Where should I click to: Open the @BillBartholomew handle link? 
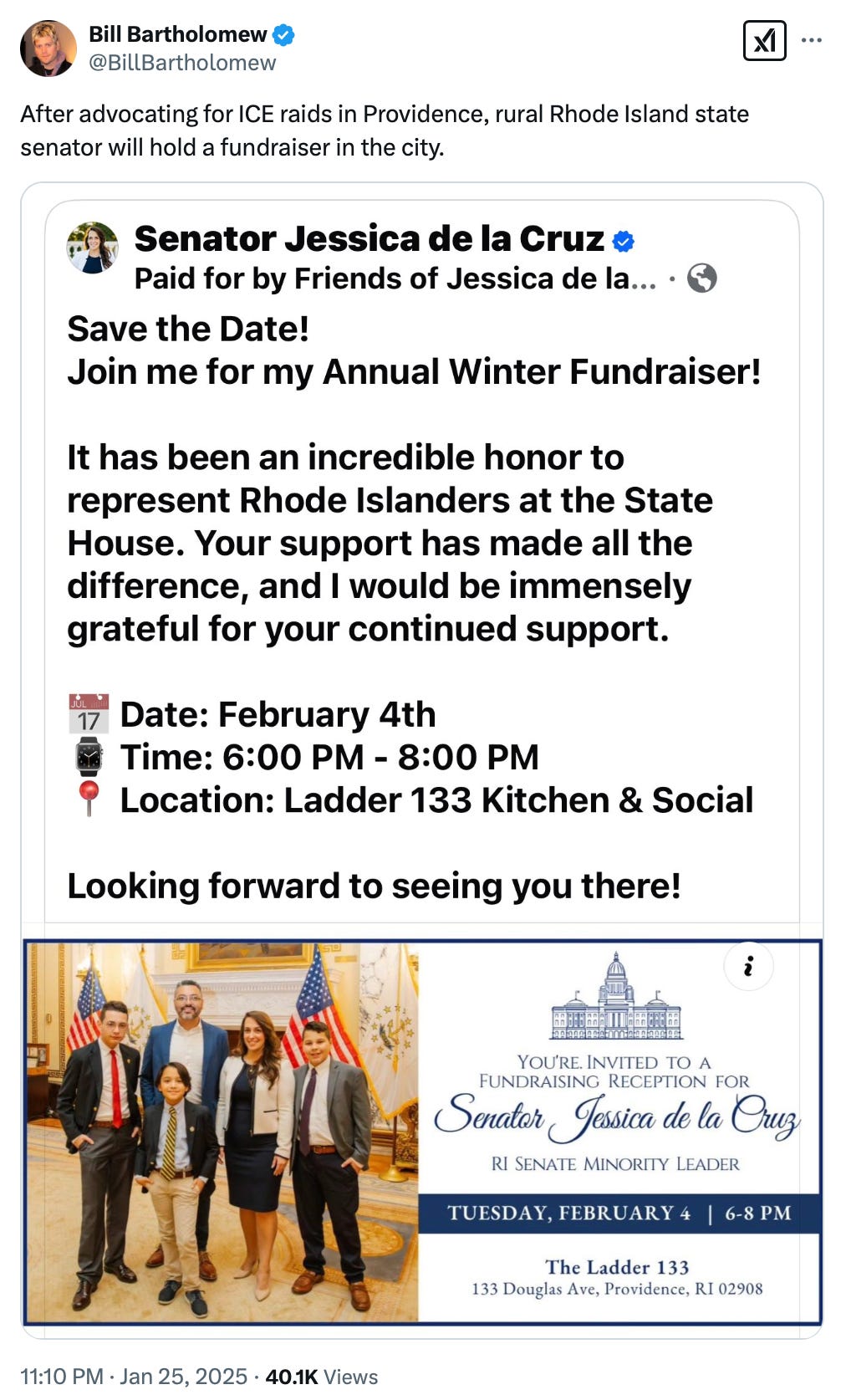[182, 63]
